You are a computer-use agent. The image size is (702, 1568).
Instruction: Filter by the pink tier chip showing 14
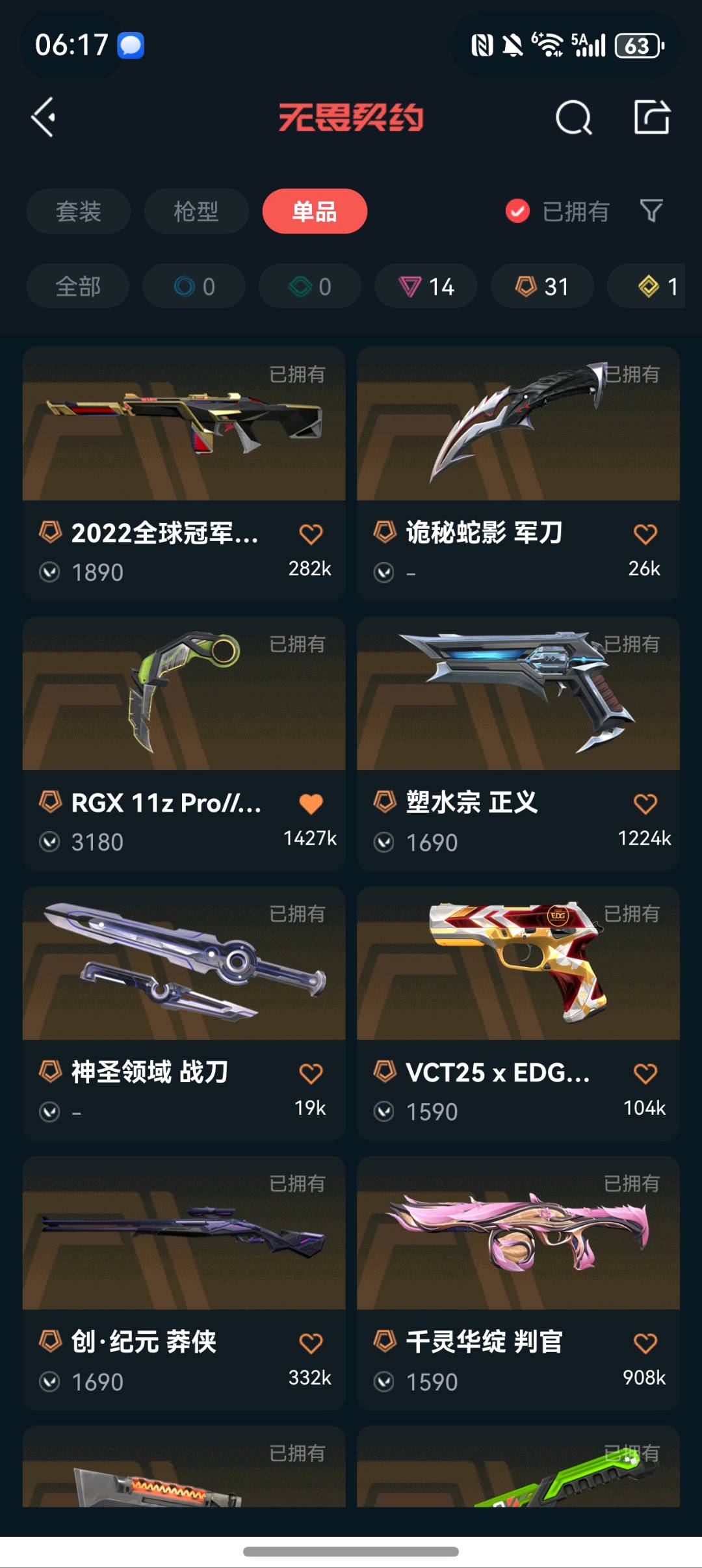[426, 286]
